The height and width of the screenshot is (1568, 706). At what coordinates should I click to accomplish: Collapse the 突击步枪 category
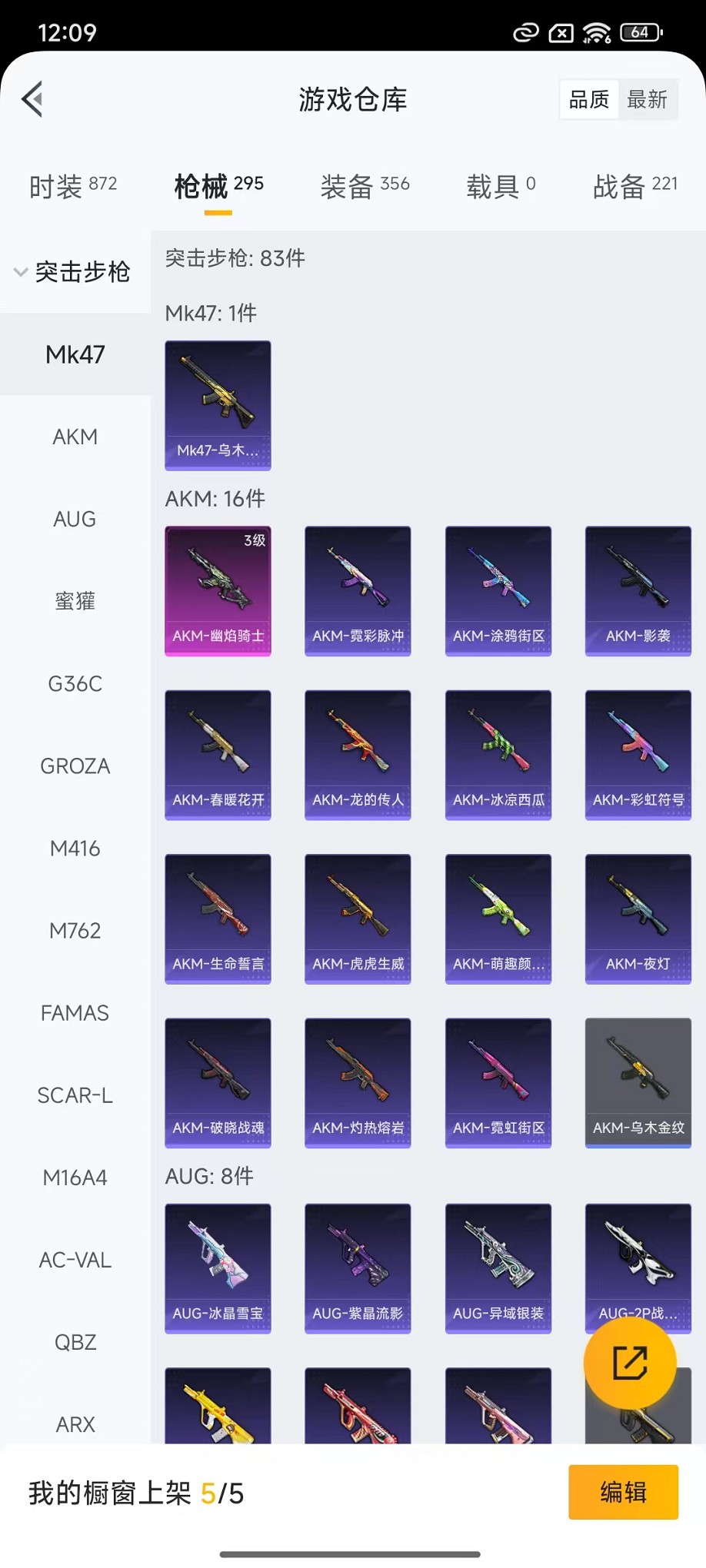(x=73, y=271)
